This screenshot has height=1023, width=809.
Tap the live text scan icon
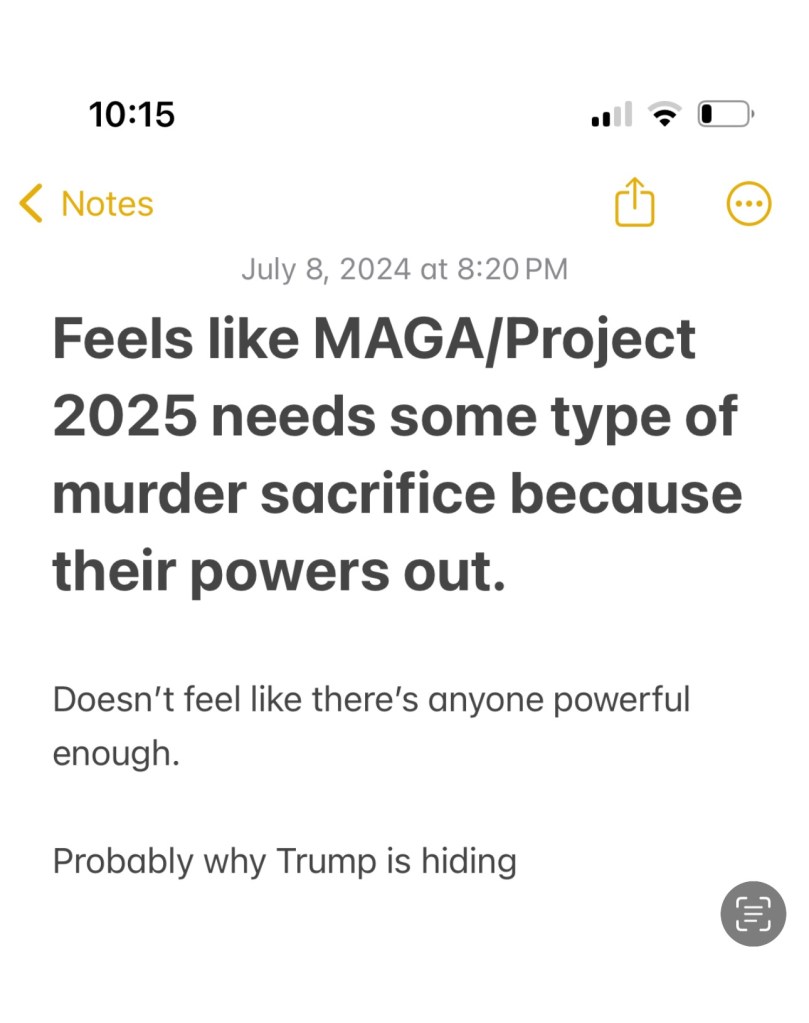[x=753, y=913]
